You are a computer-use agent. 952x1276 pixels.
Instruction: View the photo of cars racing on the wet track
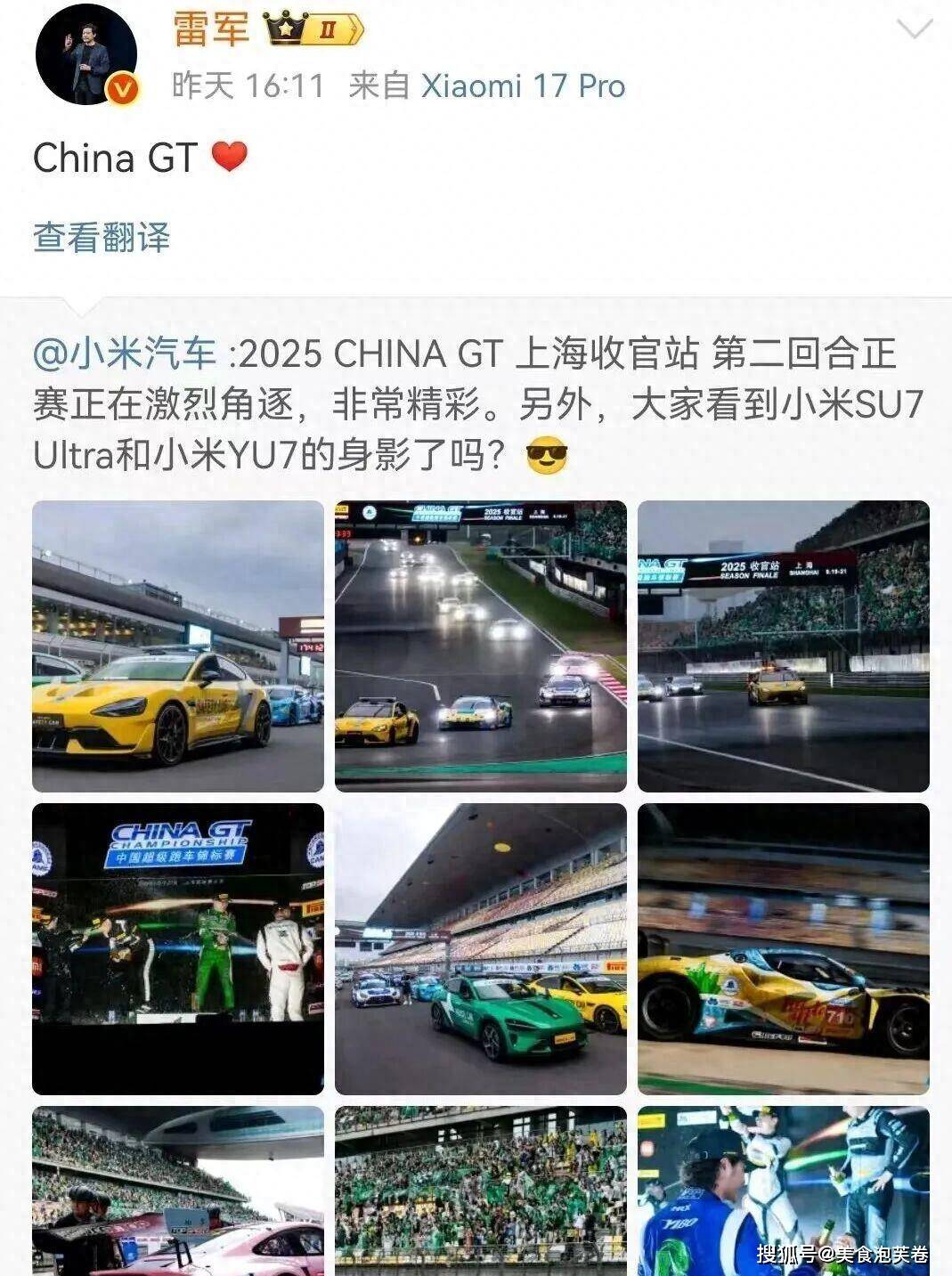(x=481, y=646)
